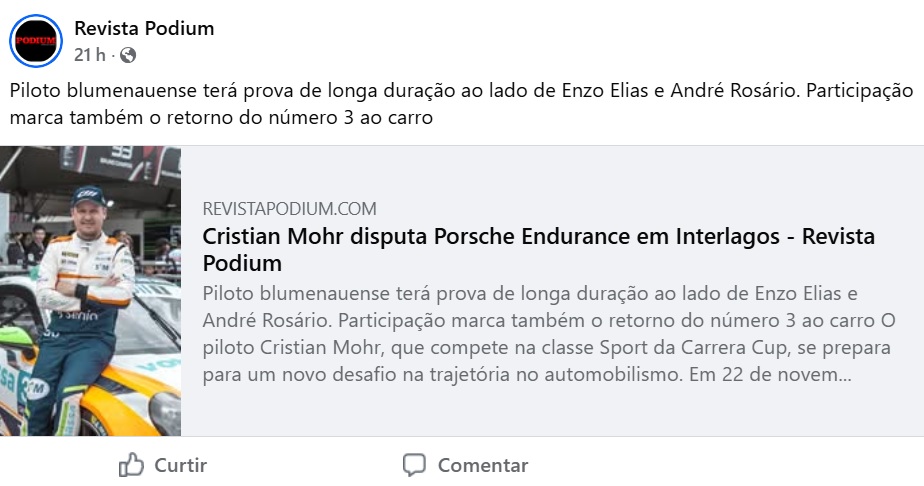Comment on the post with Comentar

pos(465,465)
